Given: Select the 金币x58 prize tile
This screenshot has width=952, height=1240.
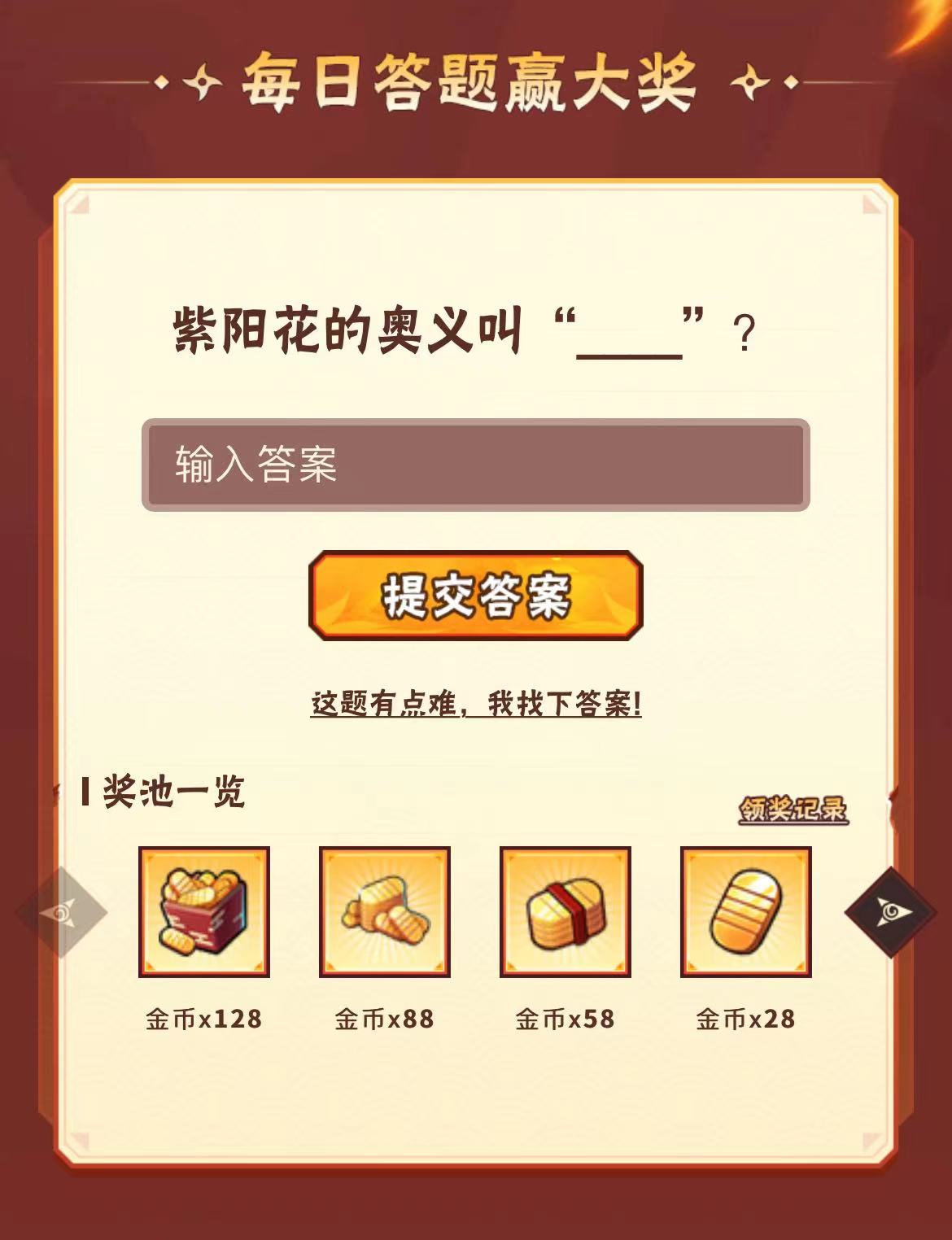Looking at the screenshot, I should click(x=565, y=911).
